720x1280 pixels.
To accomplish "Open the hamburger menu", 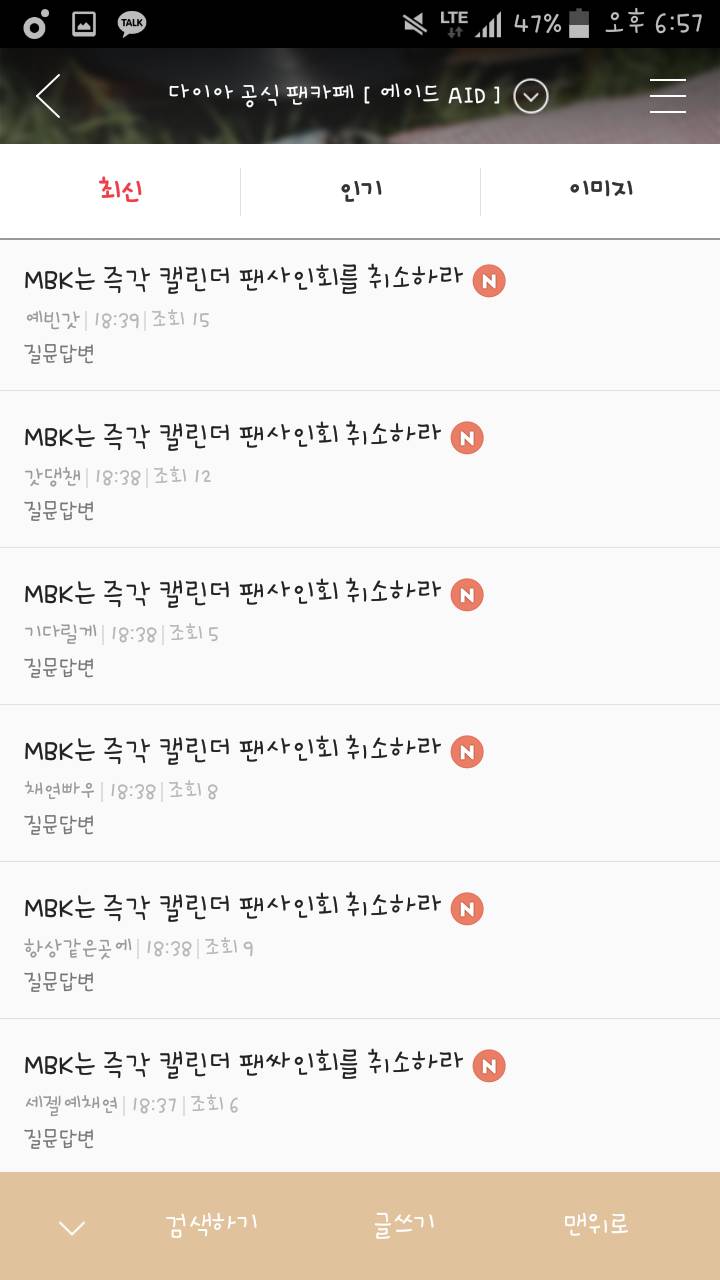I will pos(667,96).
